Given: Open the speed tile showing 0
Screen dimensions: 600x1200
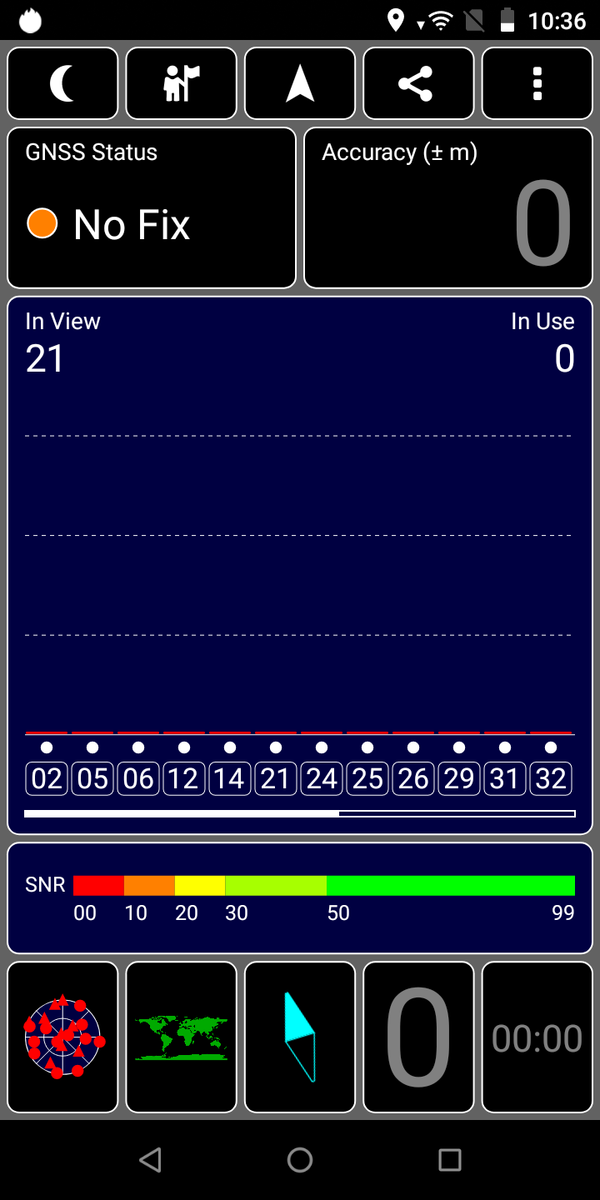Looking at the screenshot, I should tap(418, 1037).
